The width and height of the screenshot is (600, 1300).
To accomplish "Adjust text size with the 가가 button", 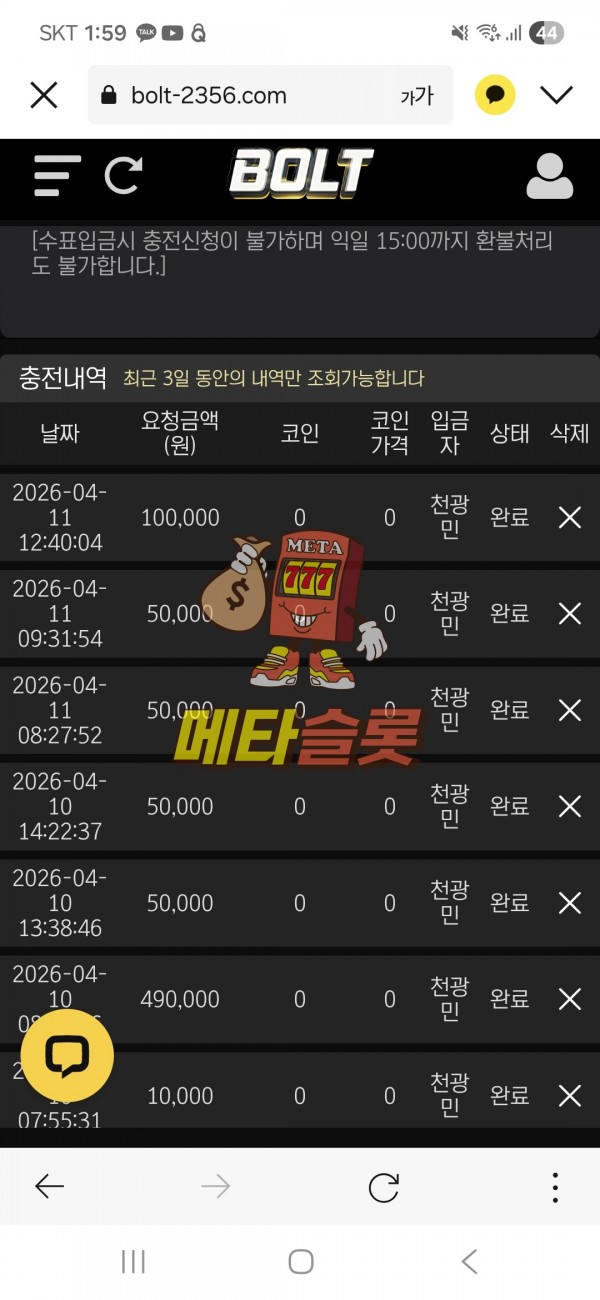I will tap(417, 96).
